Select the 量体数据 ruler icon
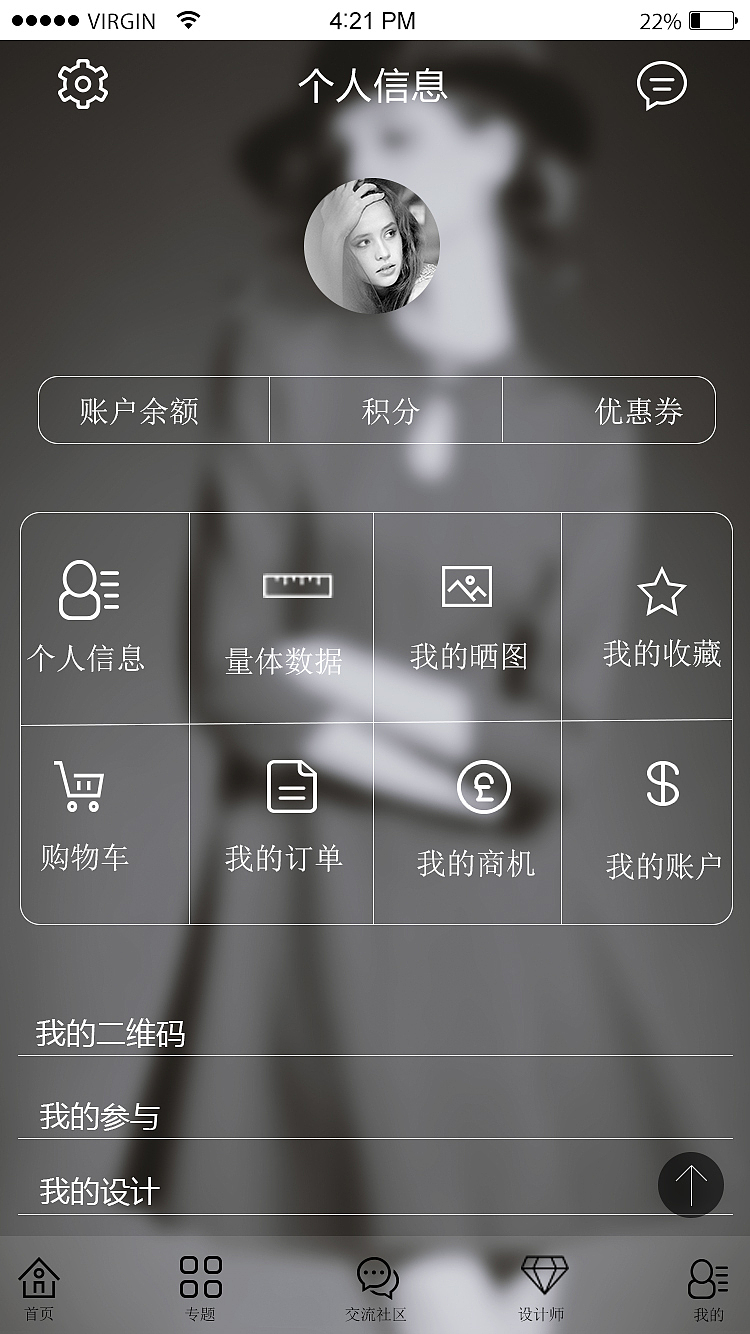 coord(296,585)
